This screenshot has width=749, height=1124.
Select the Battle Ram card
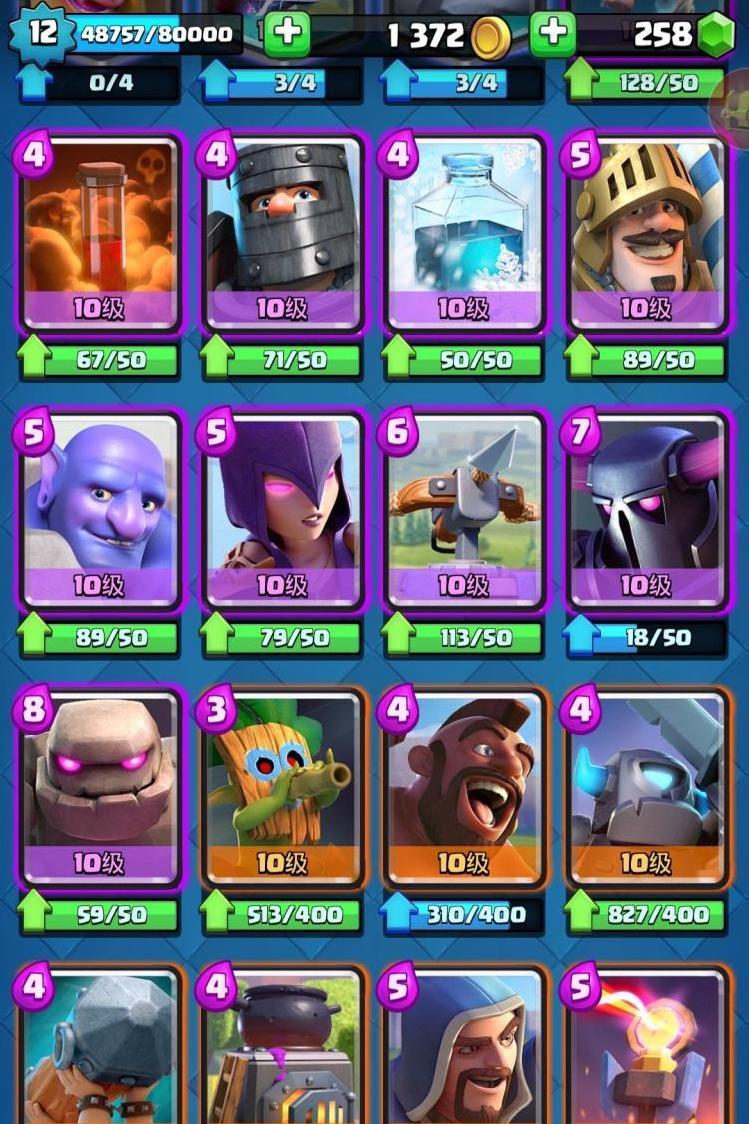tap(99, 1050)
